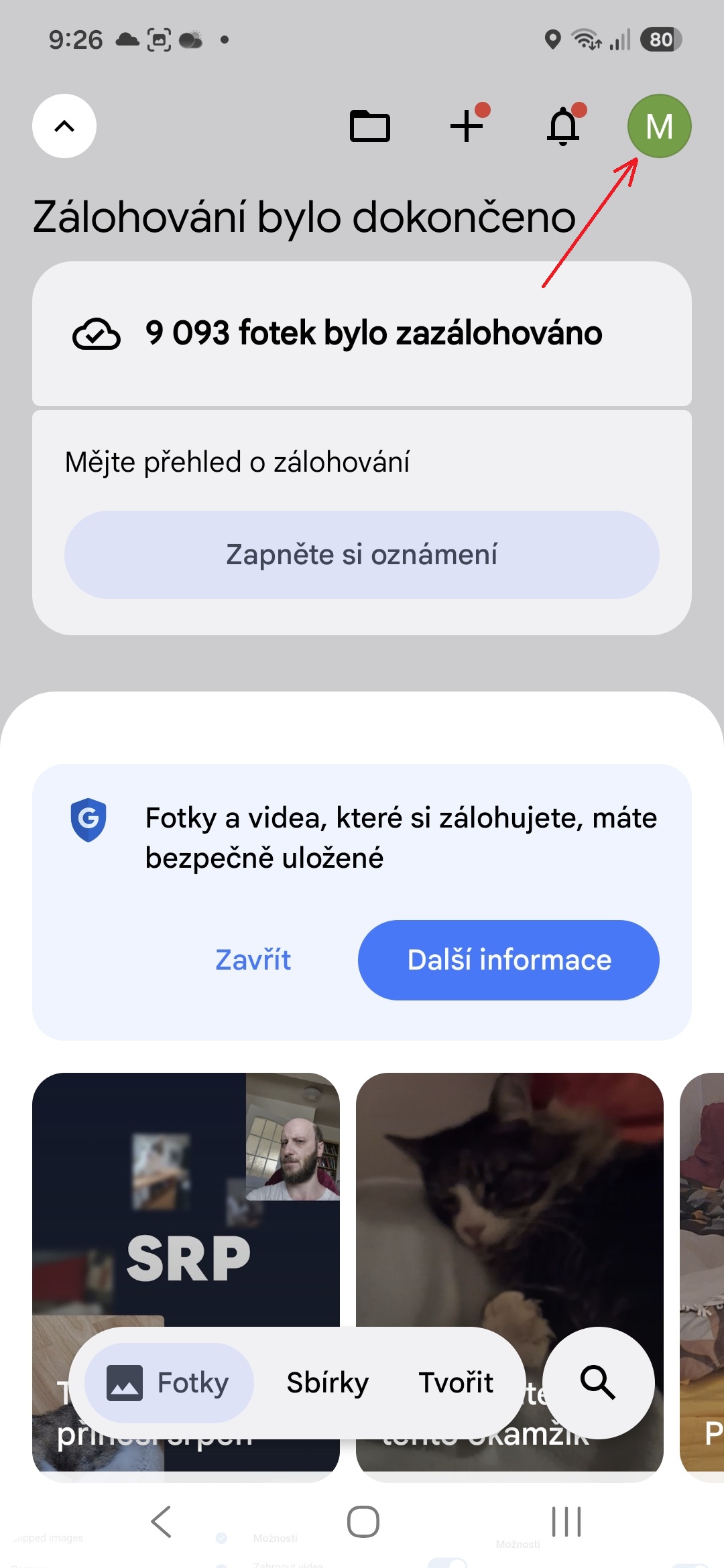Open the folder icon in the top bar
The height and width of the screenshot is (1568, 724).
point(370,126)
